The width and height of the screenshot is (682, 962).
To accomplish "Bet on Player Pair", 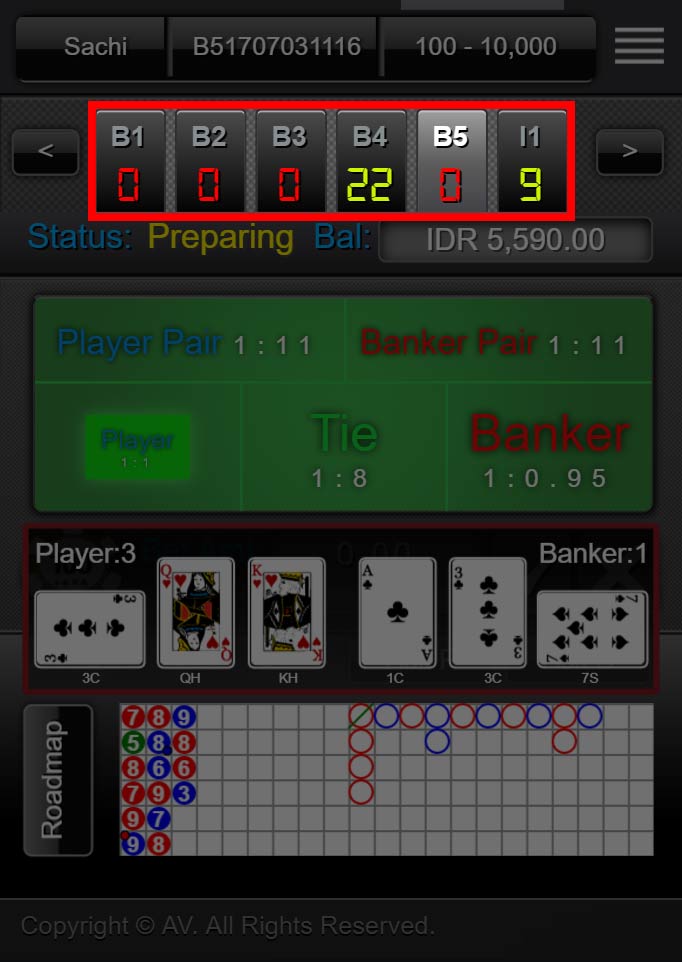I will tap(190, 342).
